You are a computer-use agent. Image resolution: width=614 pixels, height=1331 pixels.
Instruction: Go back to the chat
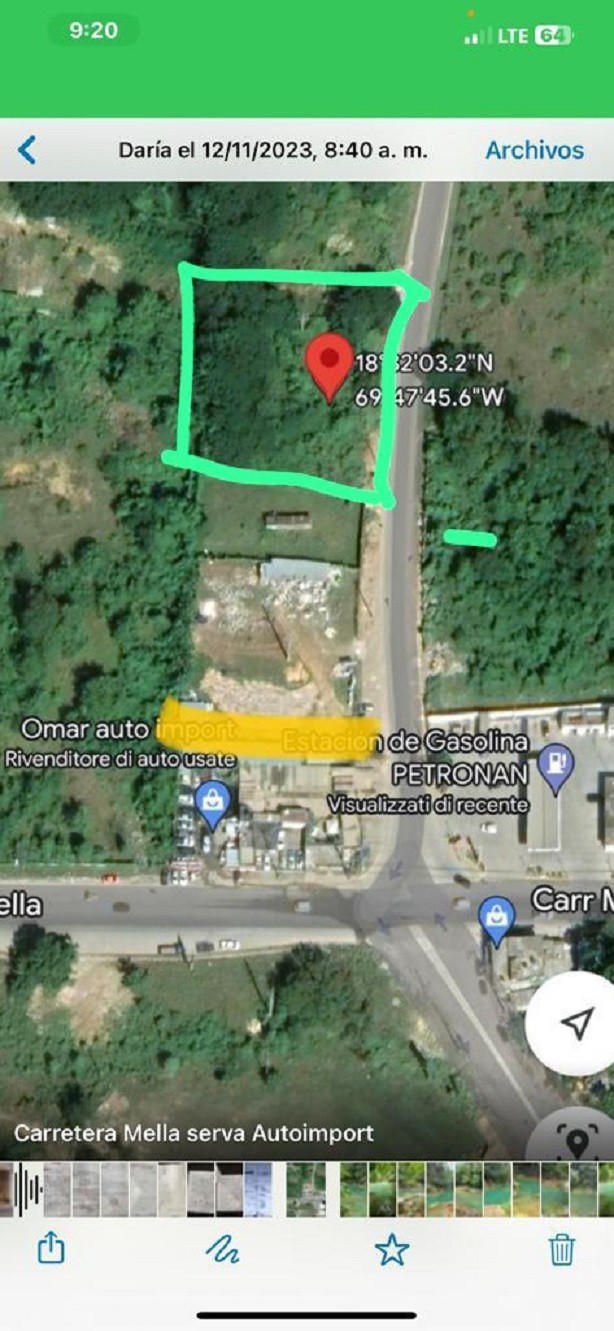point(27,151)
